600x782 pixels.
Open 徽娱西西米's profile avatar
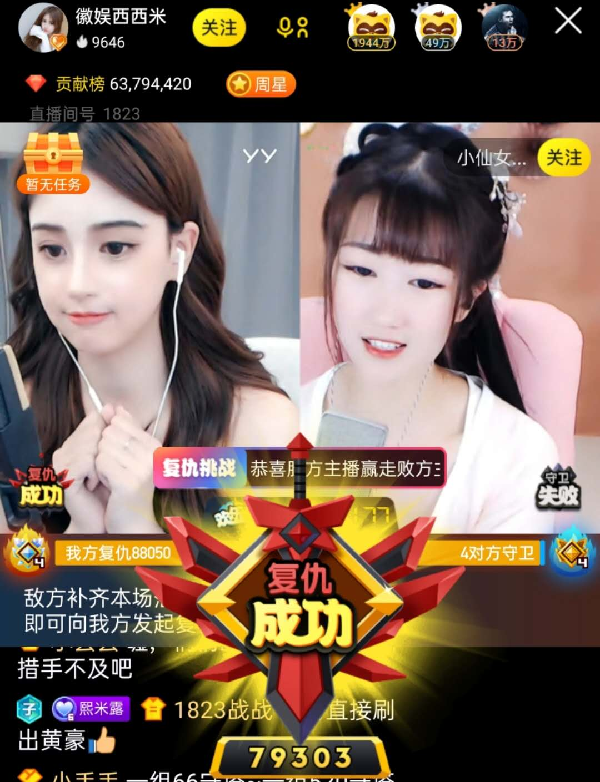tap(42, 27)
